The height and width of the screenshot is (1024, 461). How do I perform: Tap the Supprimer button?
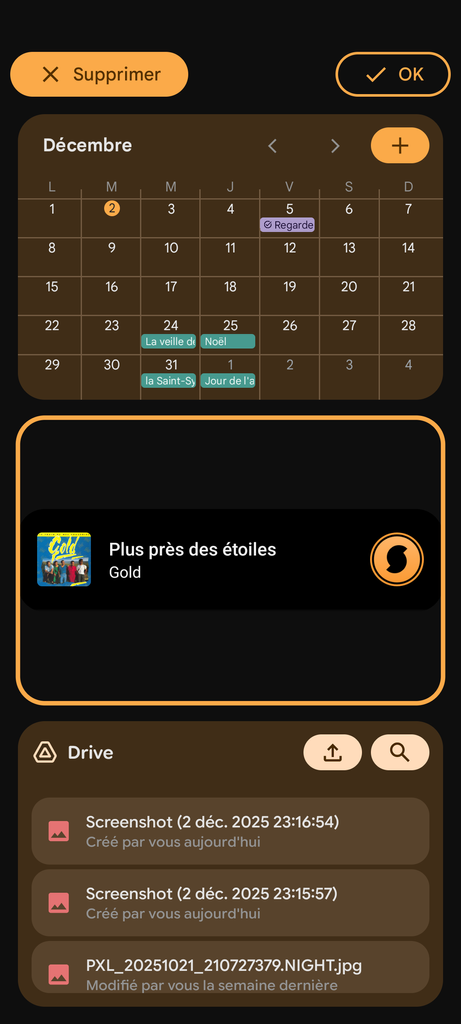[99, 74]
